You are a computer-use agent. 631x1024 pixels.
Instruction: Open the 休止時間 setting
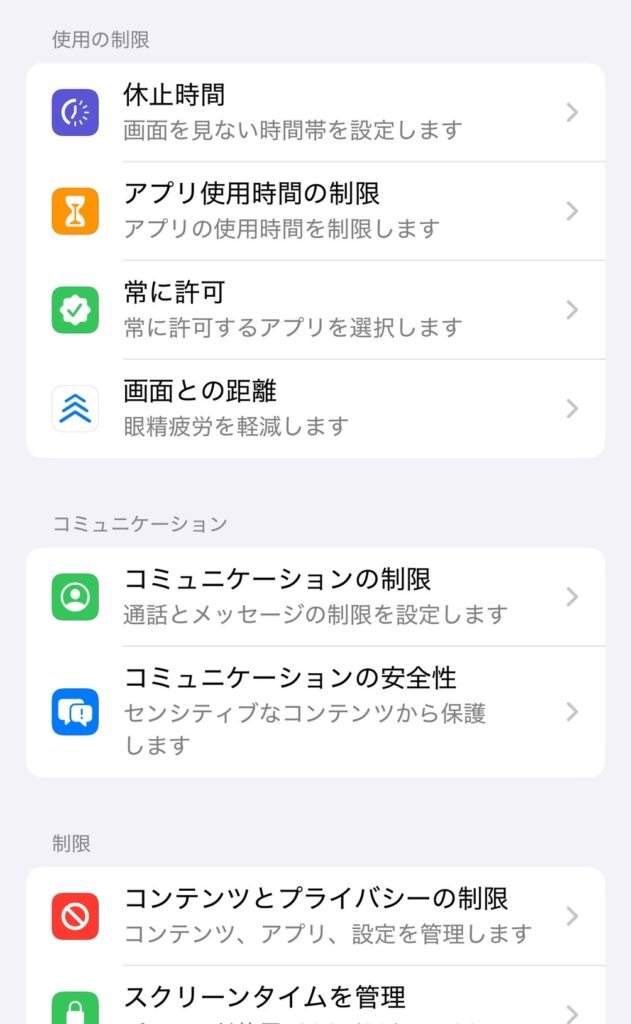point(314,112)
